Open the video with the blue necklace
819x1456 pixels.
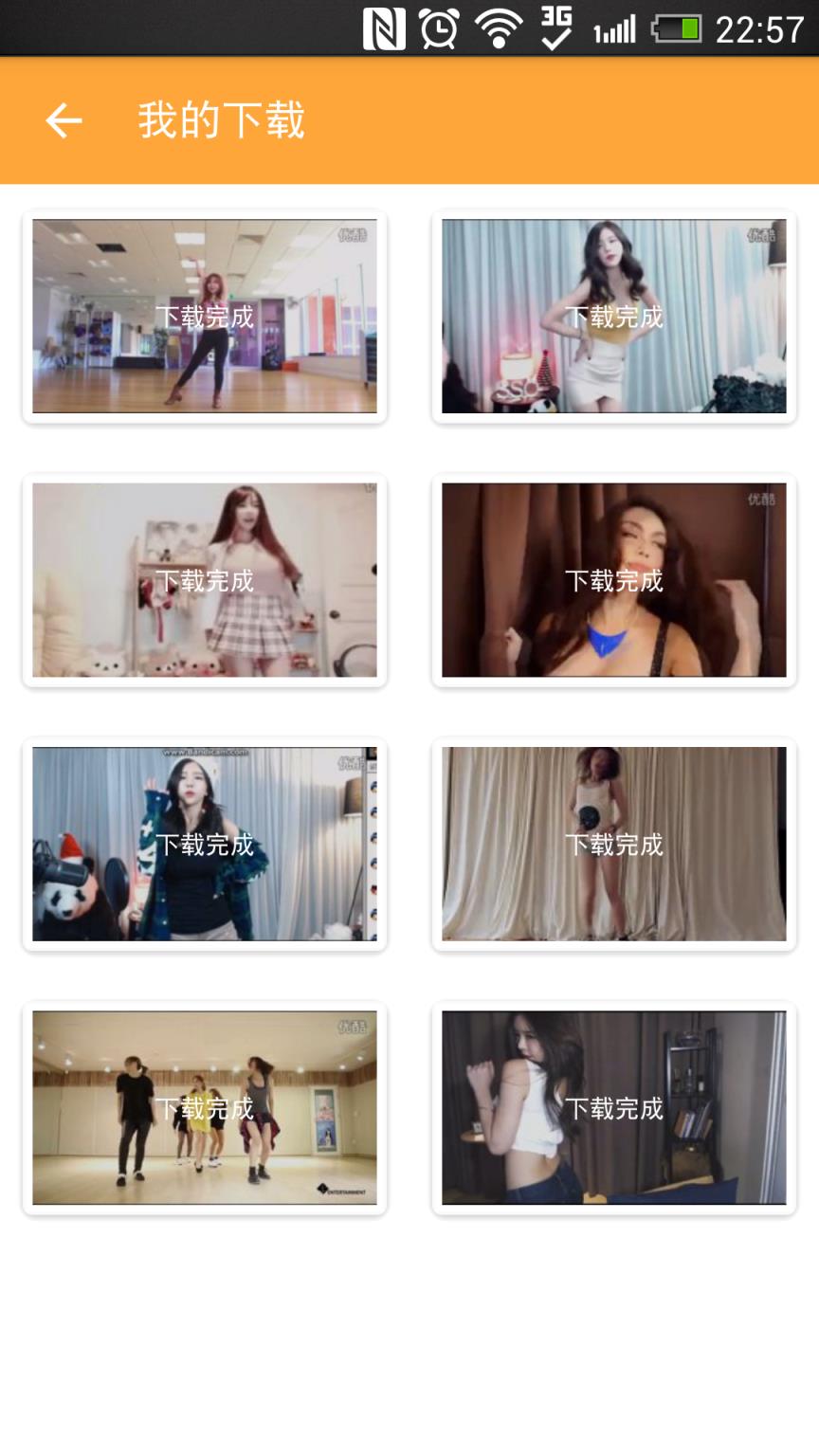pos(613,580)
